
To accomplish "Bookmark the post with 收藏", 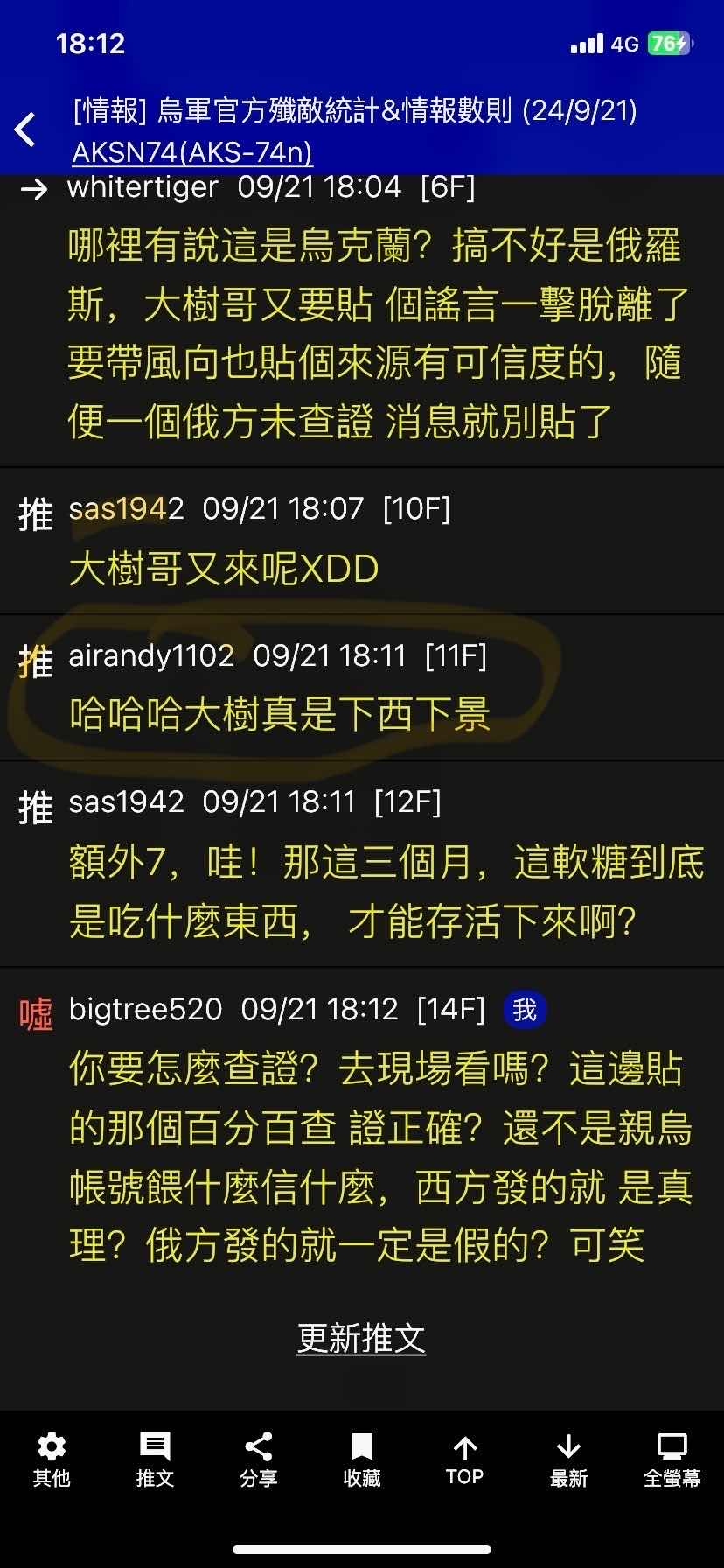I will [361, 1460].
